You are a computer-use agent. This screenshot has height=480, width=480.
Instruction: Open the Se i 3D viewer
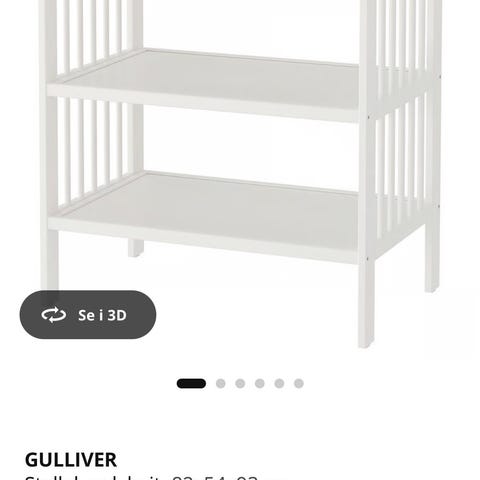(x=88, y=315)
